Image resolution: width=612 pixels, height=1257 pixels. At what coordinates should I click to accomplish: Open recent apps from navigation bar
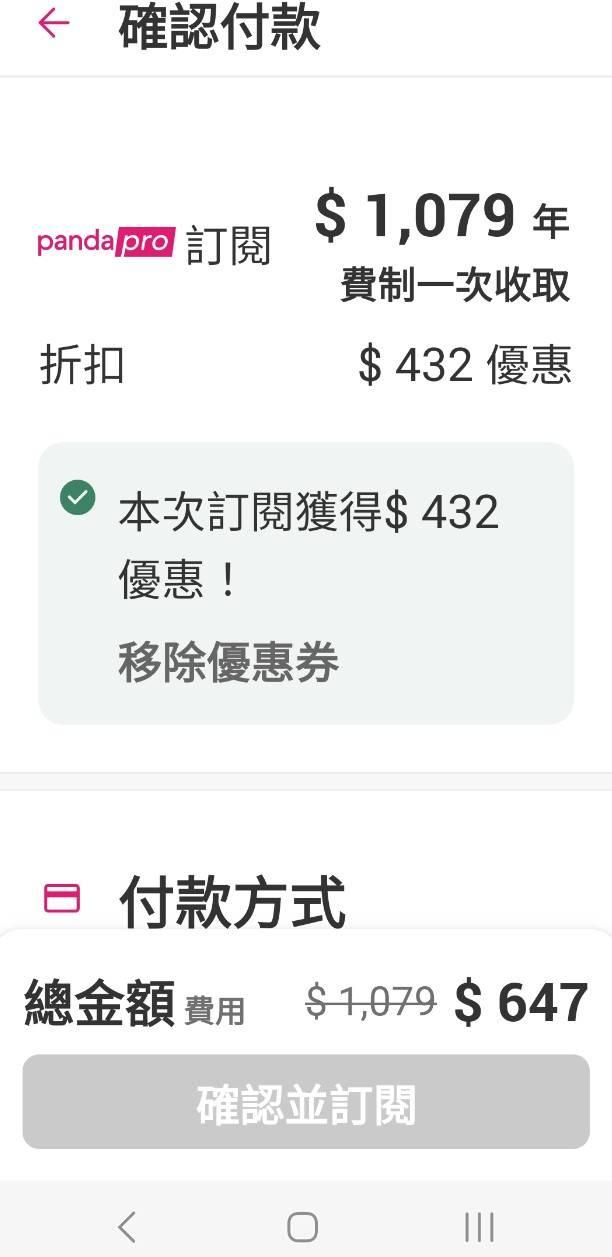tap(479, 1226)
